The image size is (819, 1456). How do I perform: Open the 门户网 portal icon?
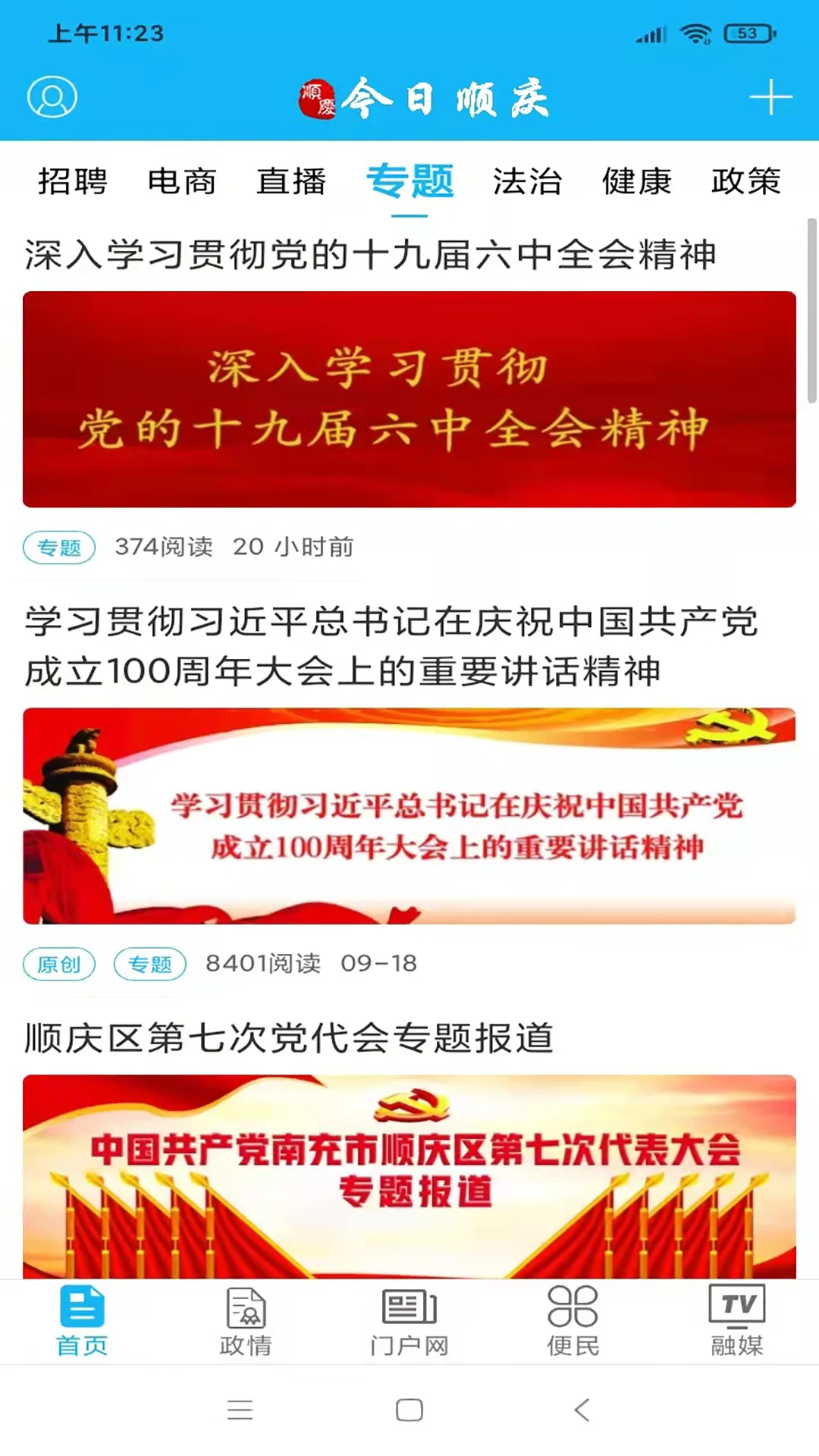point(409,1319)
